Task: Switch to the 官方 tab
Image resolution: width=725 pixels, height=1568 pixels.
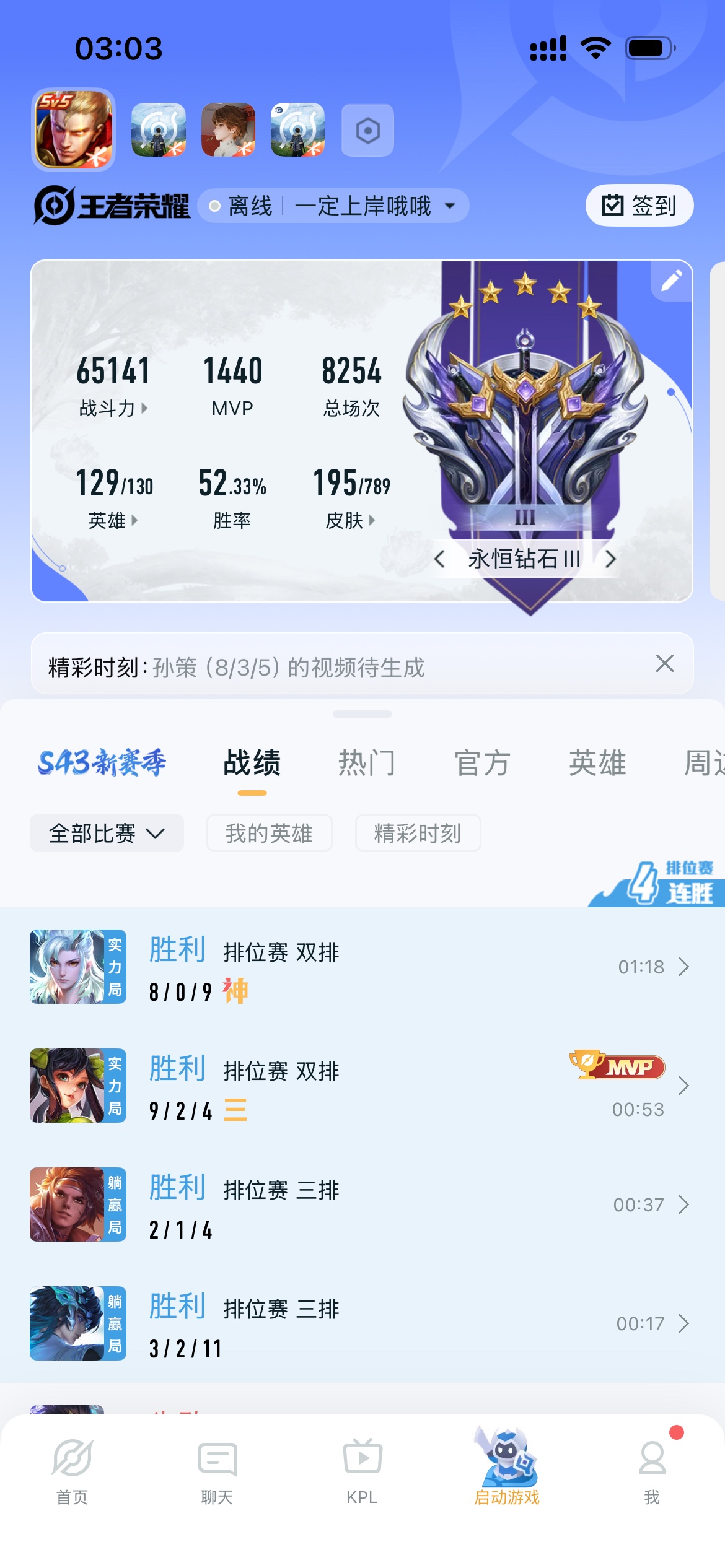Action: (482, 763)
